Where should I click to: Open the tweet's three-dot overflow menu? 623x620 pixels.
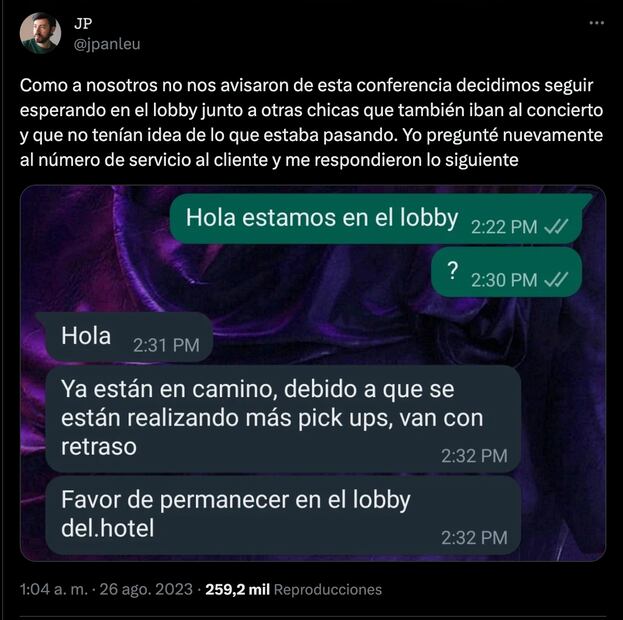[x=596, y=23]
